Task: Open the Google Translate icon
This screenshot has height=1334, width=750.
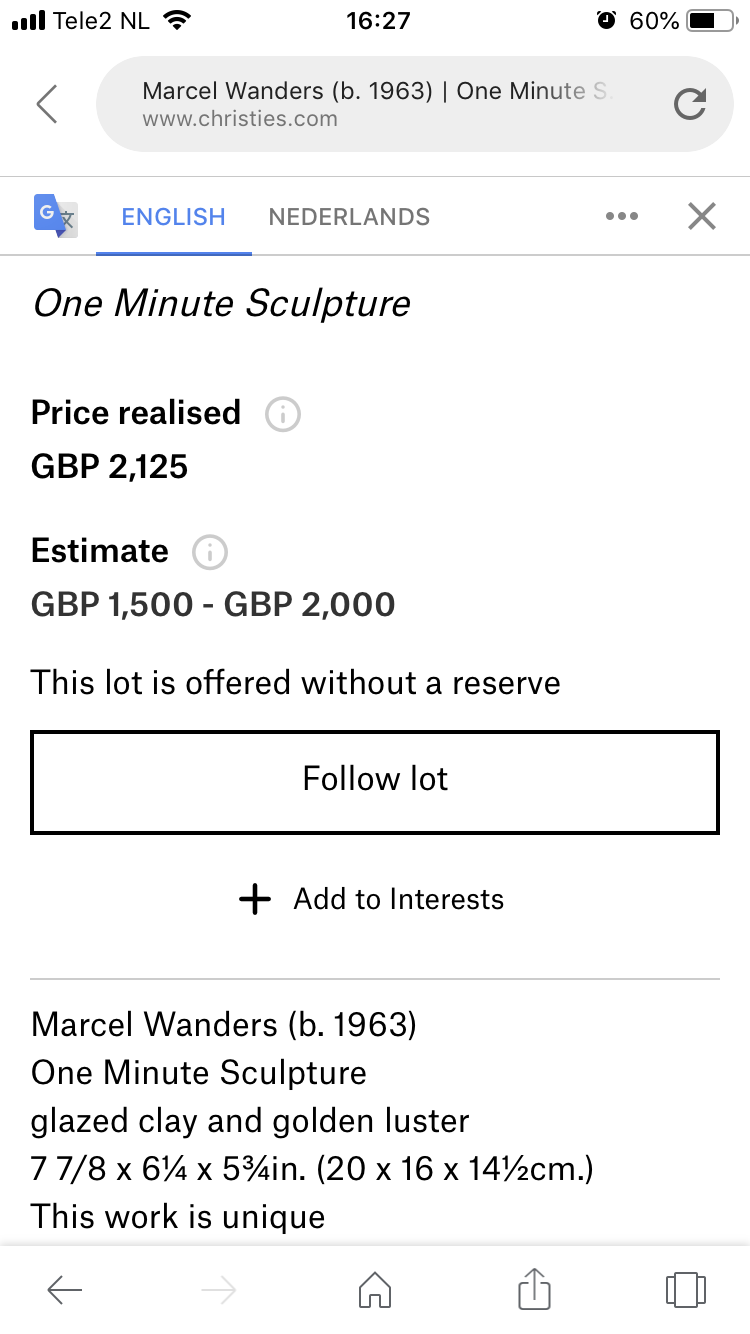Action: [x=55, y=215]
